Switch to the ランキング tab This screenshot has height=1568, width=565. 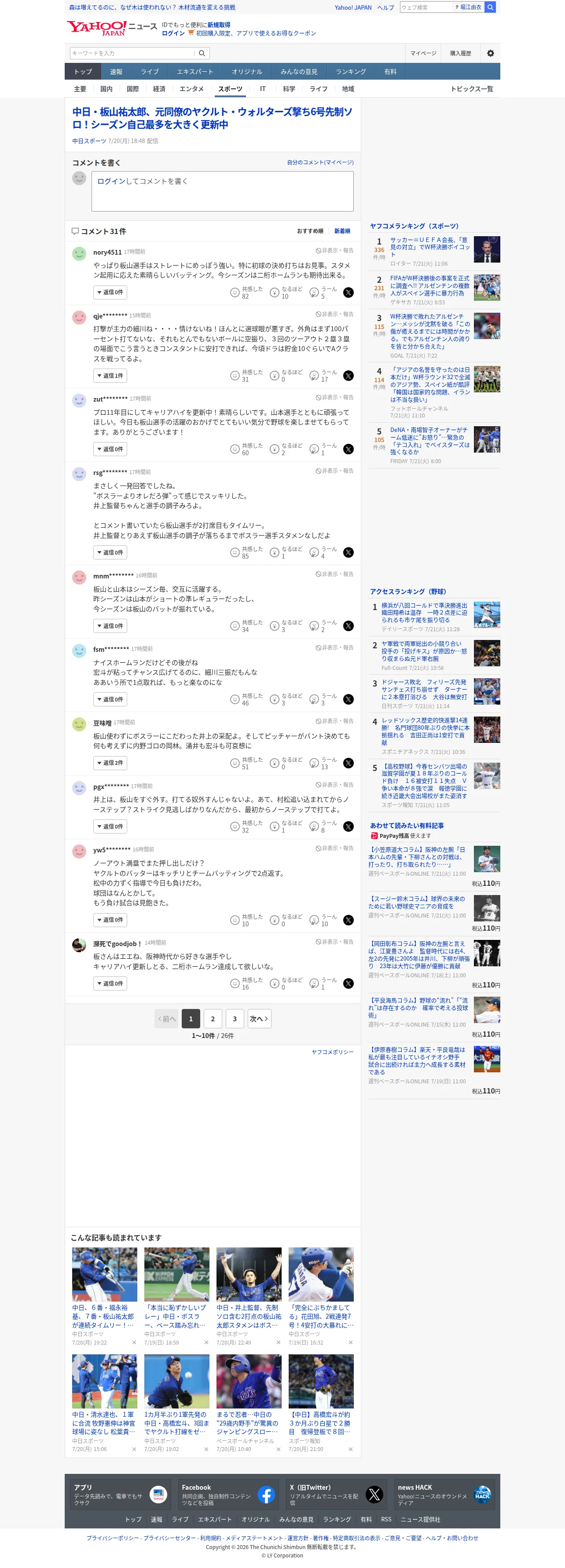coord(351,71)
